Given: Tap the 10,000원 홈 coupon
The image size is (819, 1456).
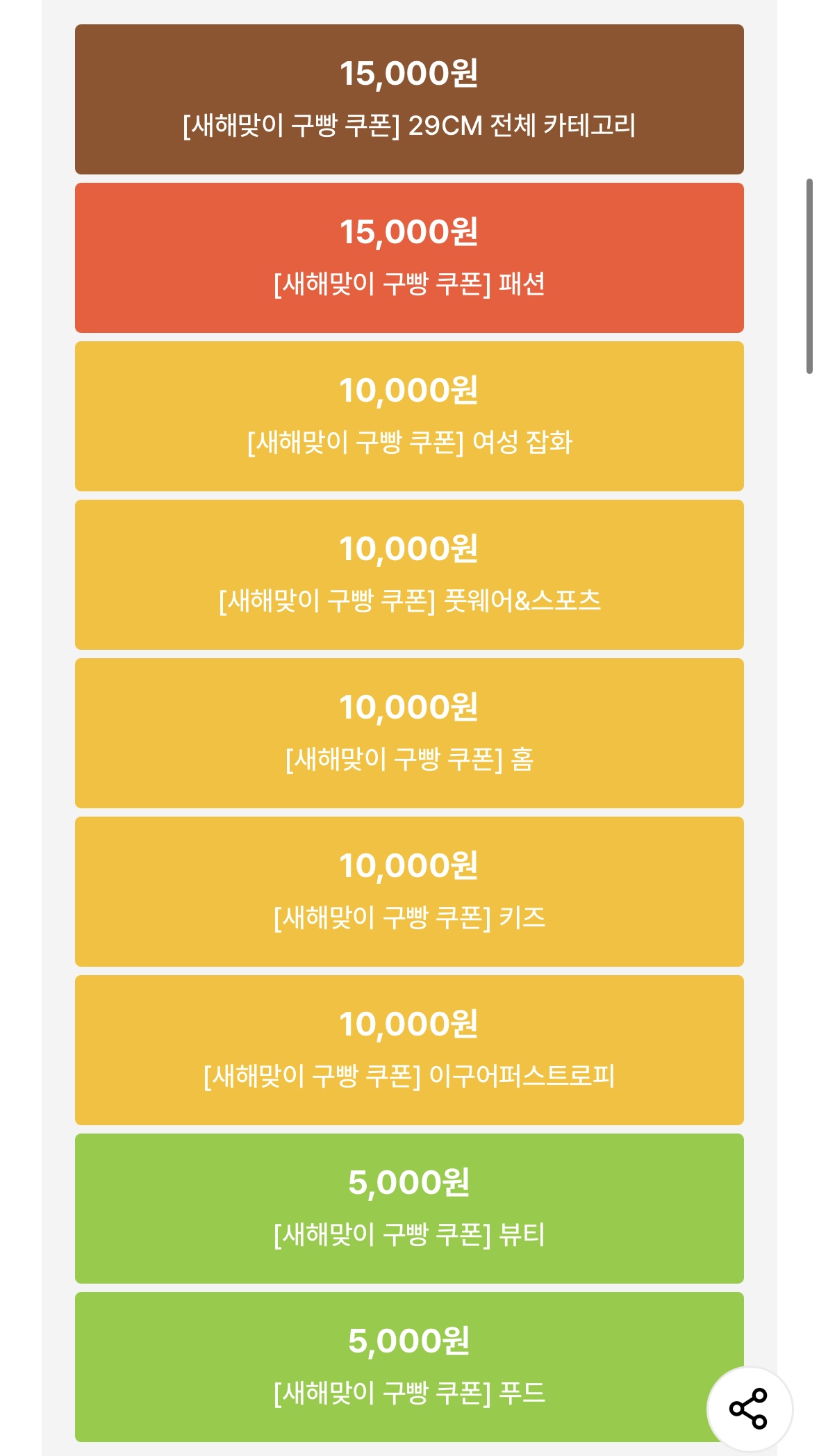Looking at the screenshot, I should tap(409, 733).
